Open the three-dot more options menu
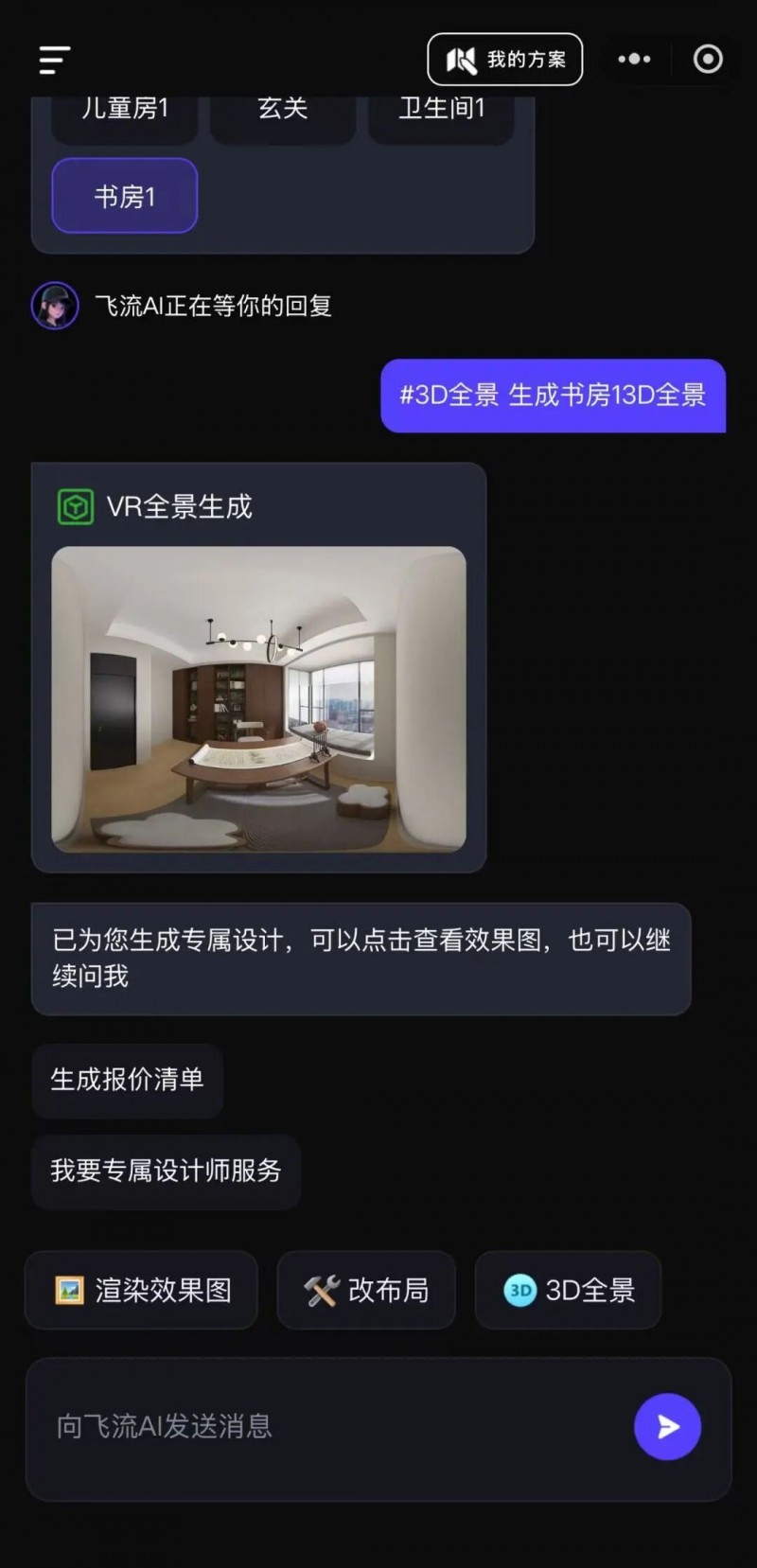The width and height of the screenshot is (757, 1568). [x=634, y=60]
